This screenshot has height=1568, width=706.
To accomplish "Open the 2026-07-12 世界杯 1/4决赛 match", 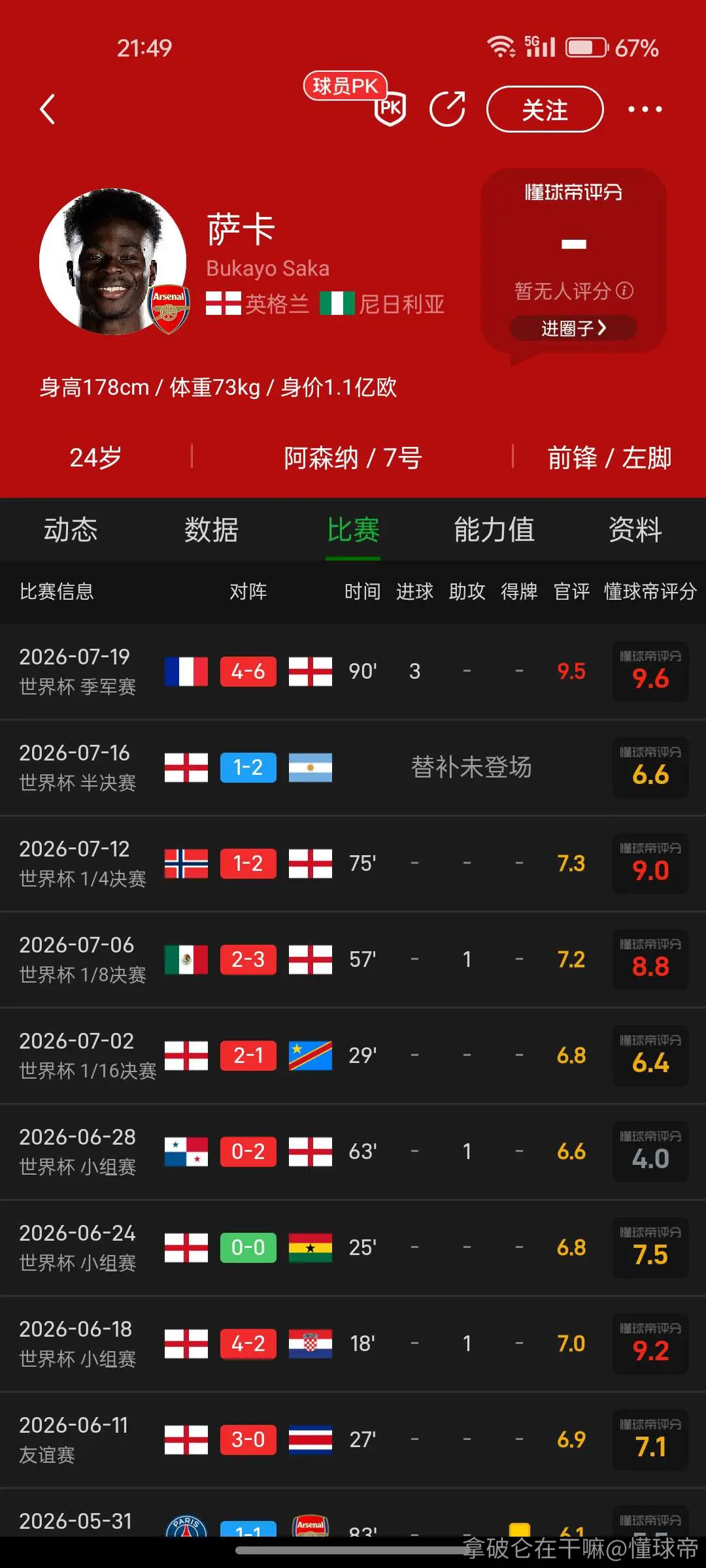I will pos(353,864).
